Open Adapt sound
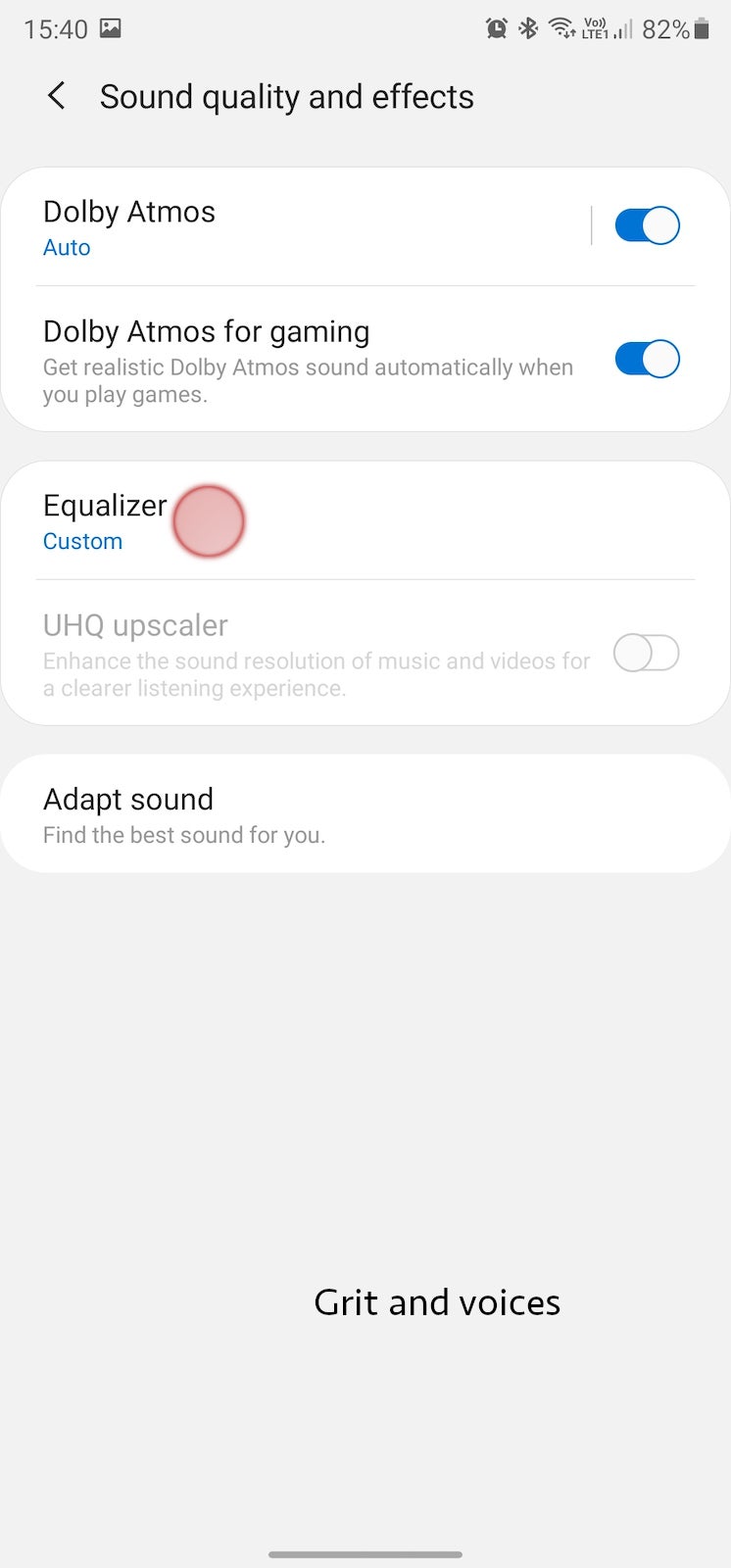The width and height of the screenshot is (731, 1568). 365,813
